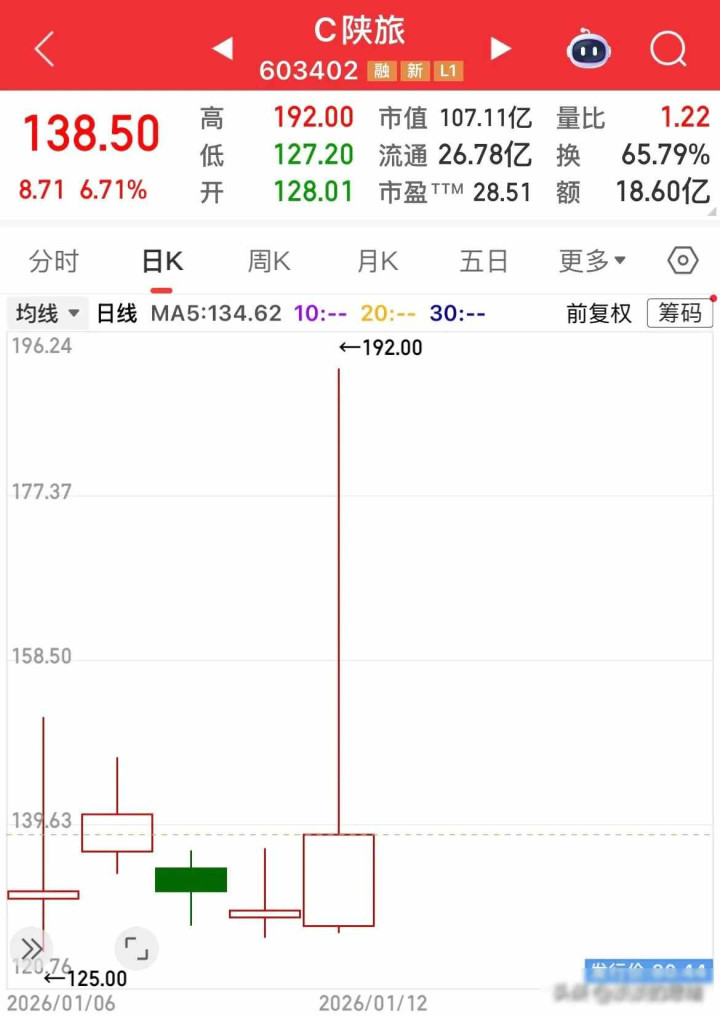
Task: Open the 均线 indicator dropdown
Action: click(x=47, y=314)
